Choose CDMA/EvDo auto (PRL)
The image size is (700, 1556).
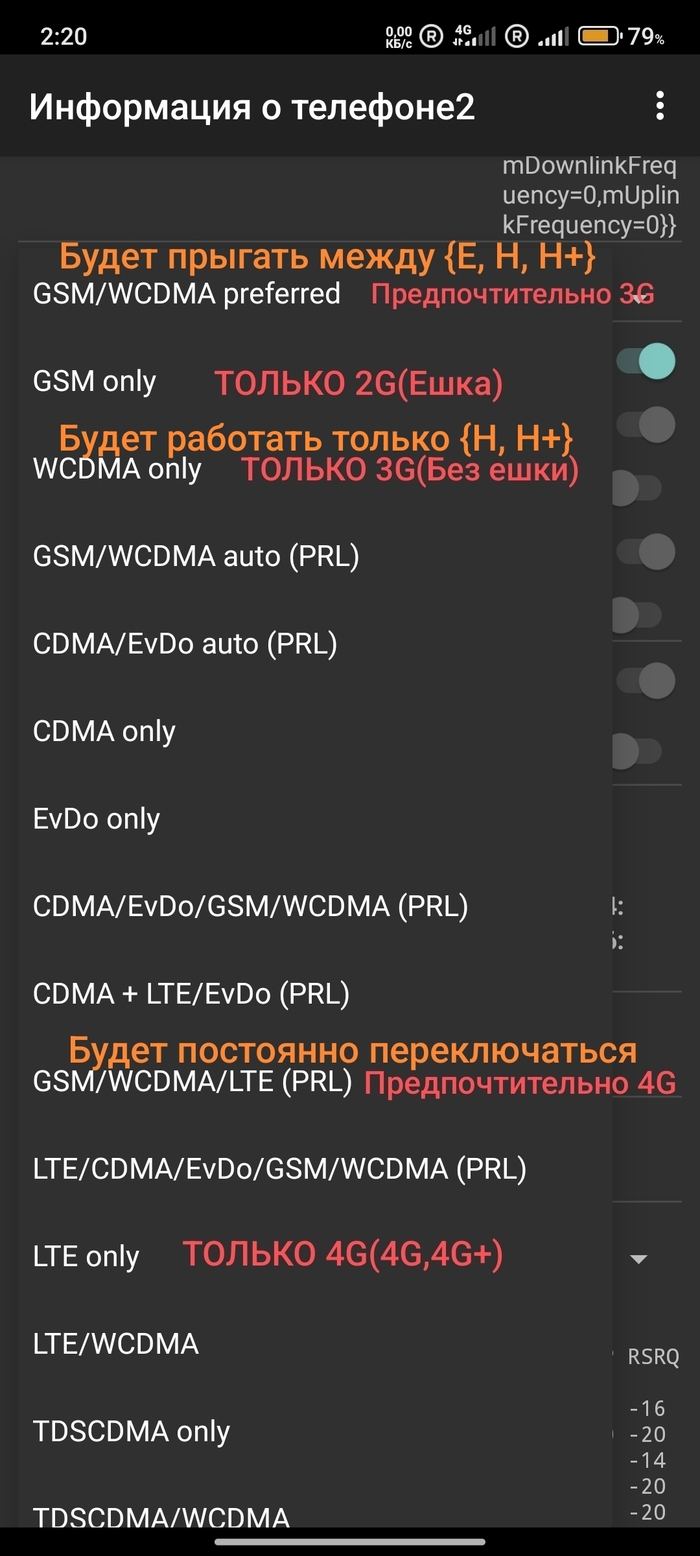coord(185,644)
